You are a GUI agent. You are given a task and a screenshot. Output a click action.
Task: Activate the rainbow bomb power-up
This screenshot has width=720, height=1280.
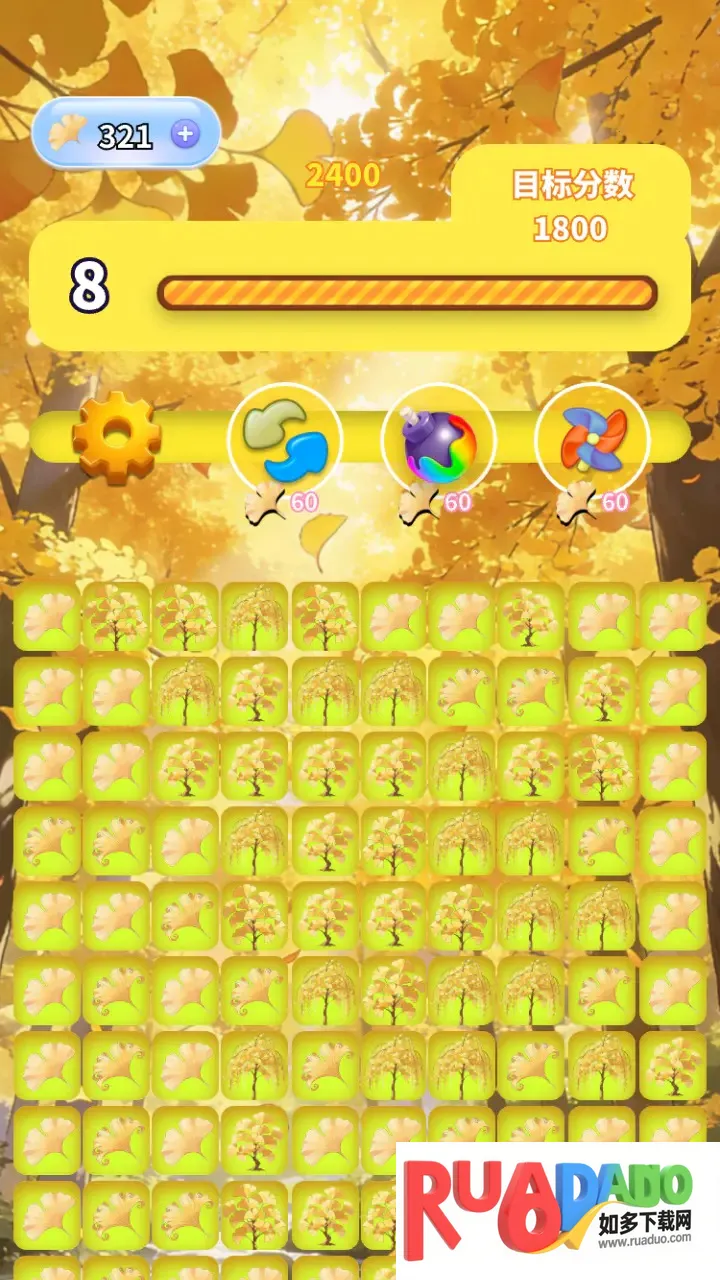pos(439,441)
